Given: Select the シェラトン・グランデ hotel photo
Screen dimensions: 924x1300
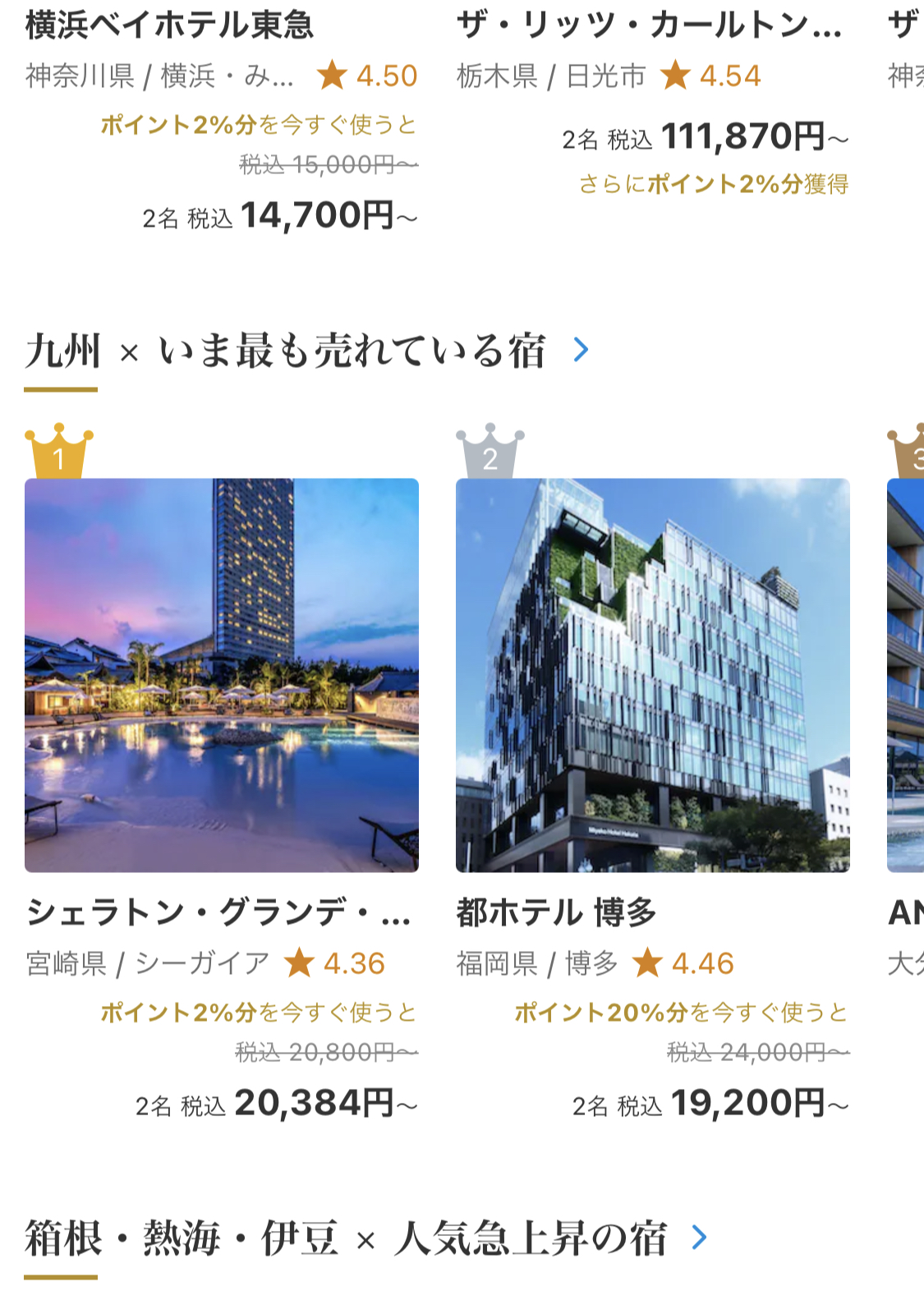Looking at the screenshot, I should click(222, 675).
